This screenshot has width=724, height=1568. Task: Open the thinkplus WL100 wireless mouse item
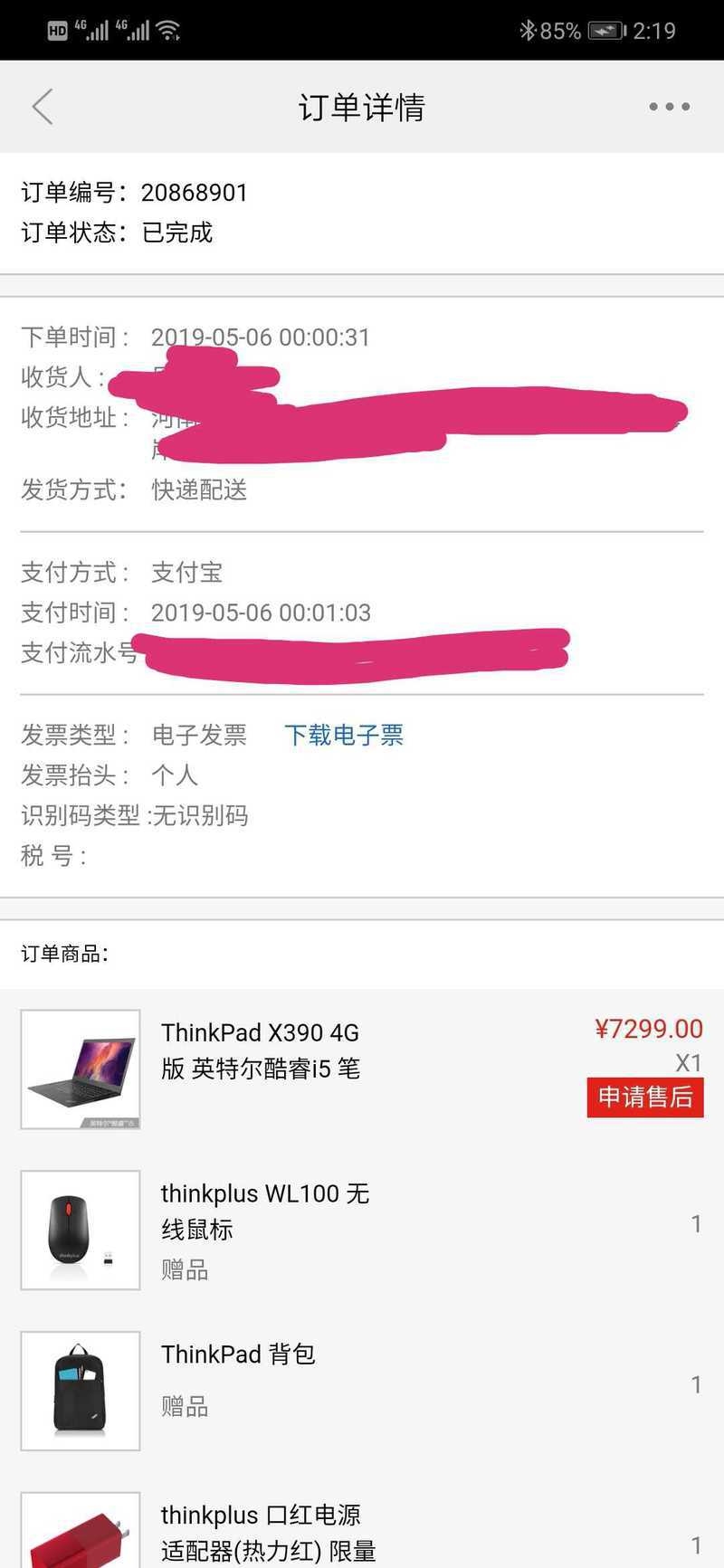pos(264,1212)
